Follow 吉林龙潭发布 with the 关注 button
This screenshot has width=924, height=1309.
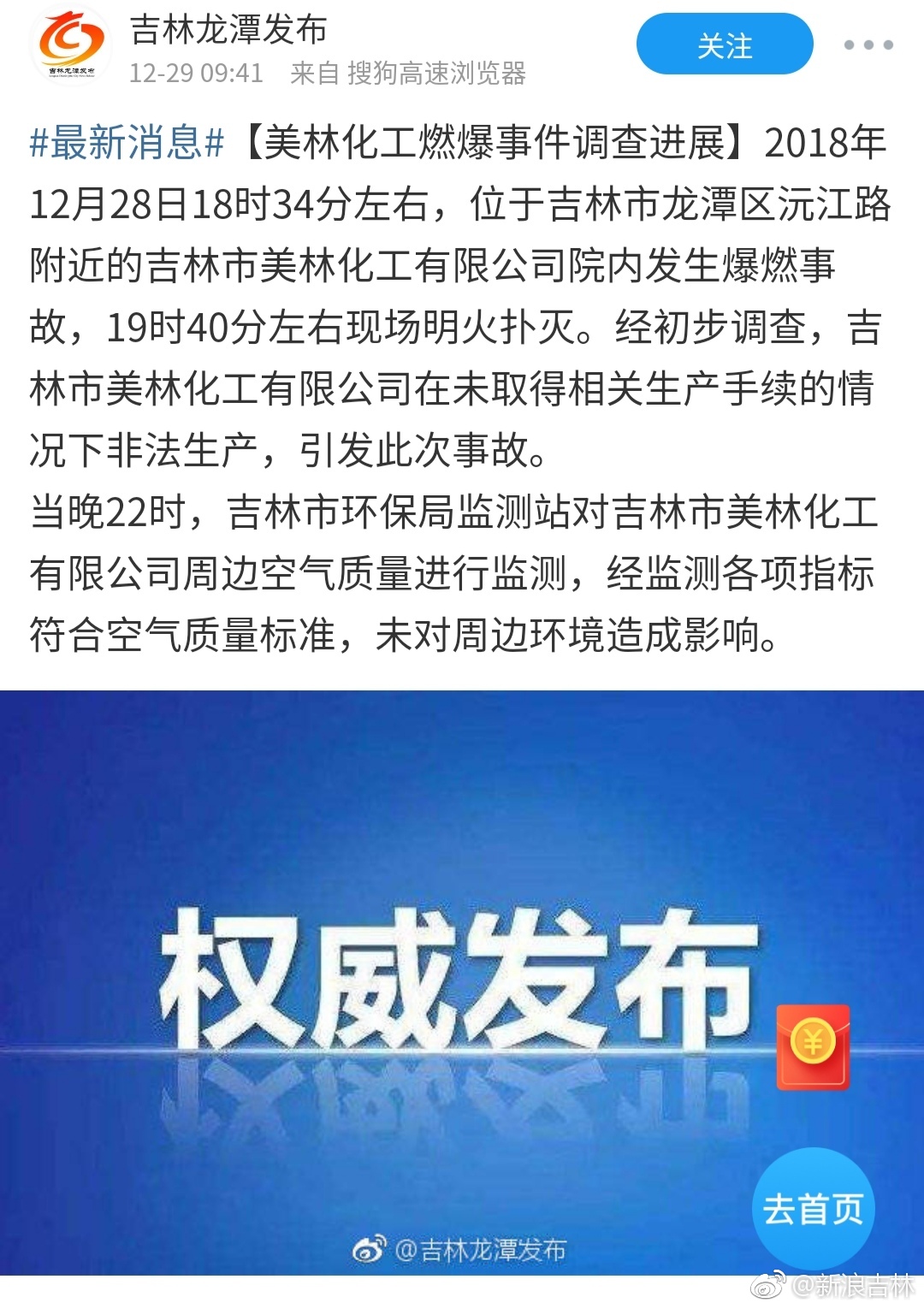tap(724, 45)
